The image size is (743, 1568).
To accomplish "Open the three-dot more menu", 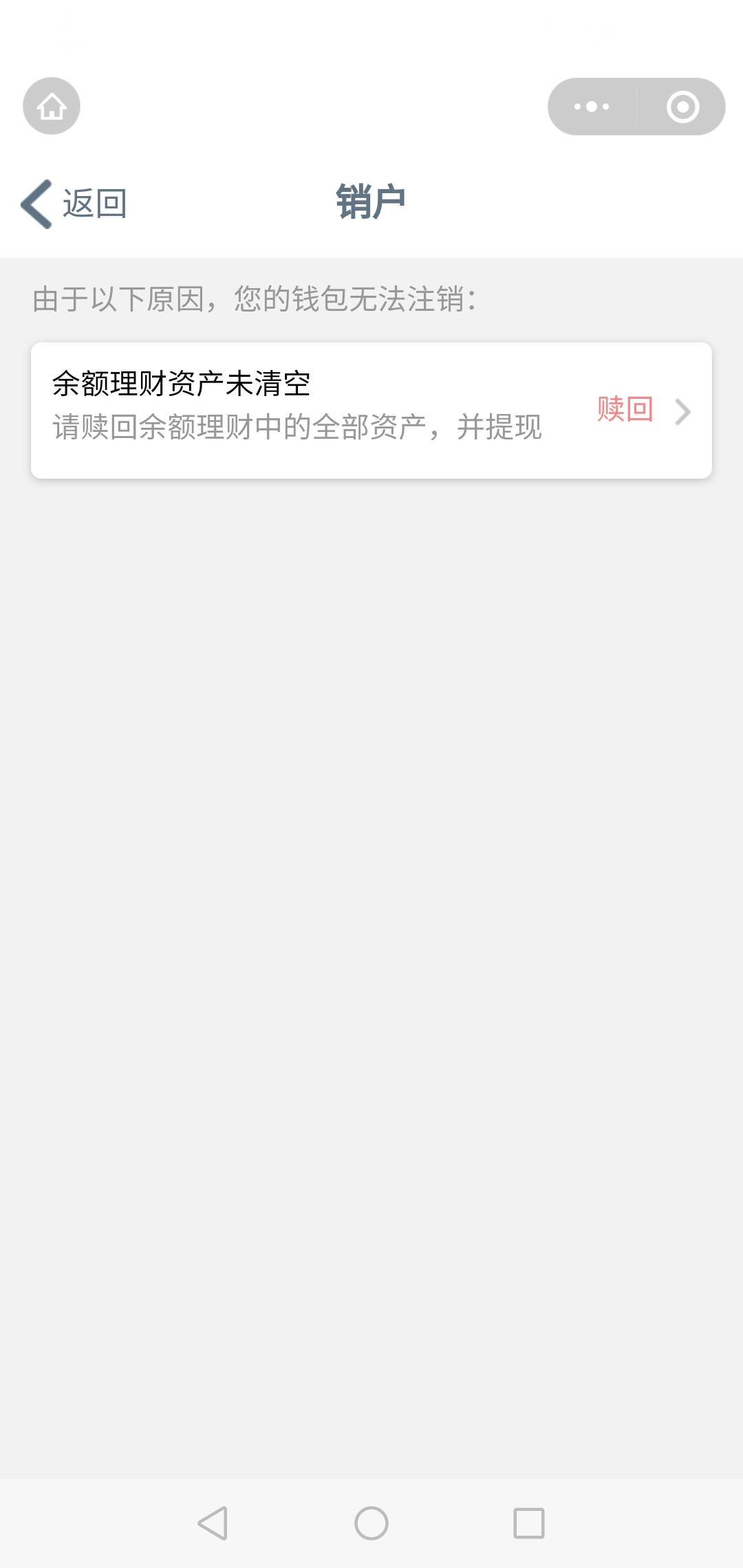I will 592,107.
